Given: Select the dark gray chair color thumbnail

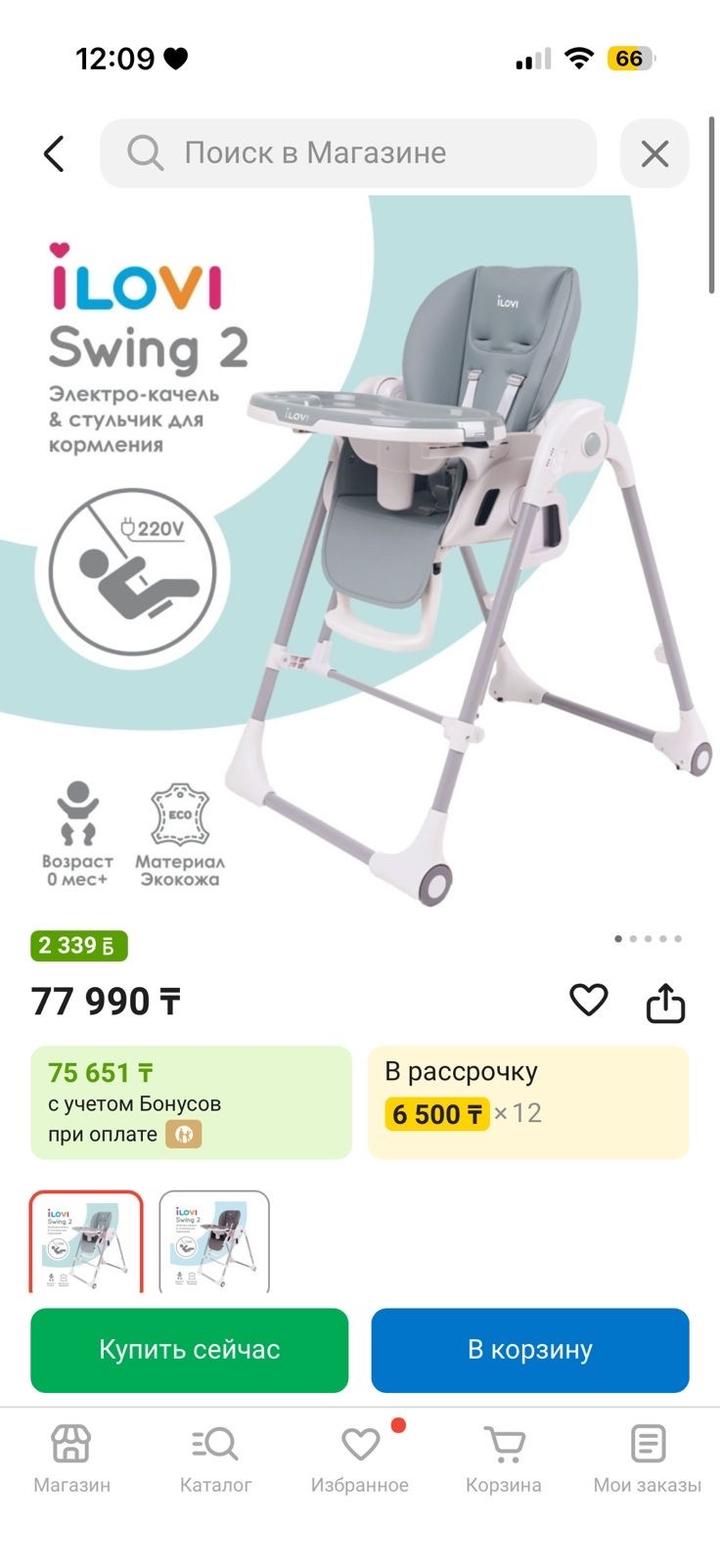Looking at the screenshot, I should click(x=214, y=1240).
